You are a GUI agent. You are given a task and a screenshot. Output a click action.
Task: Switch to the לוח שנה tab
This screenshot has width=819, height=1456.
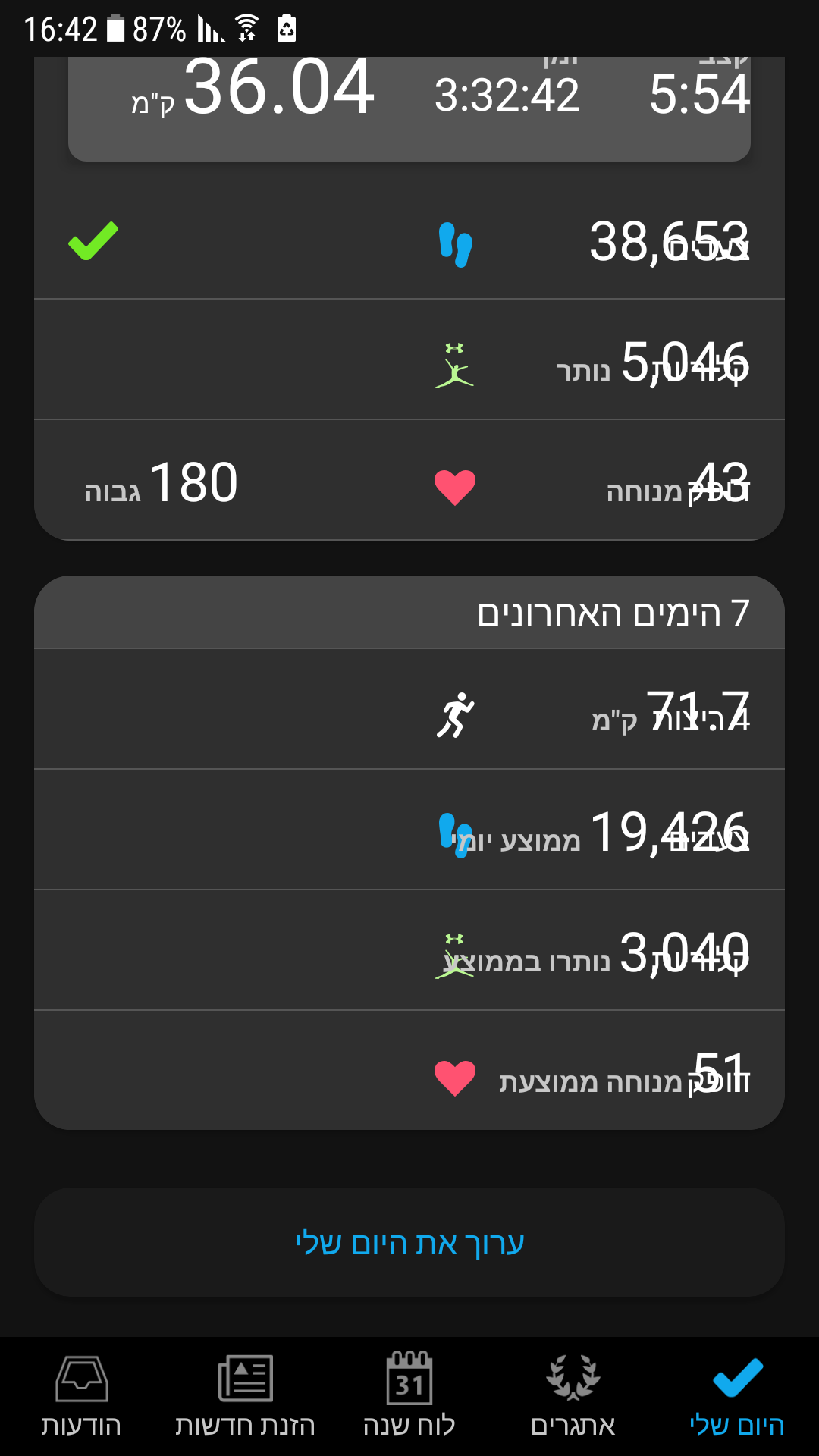(409, 1396)
